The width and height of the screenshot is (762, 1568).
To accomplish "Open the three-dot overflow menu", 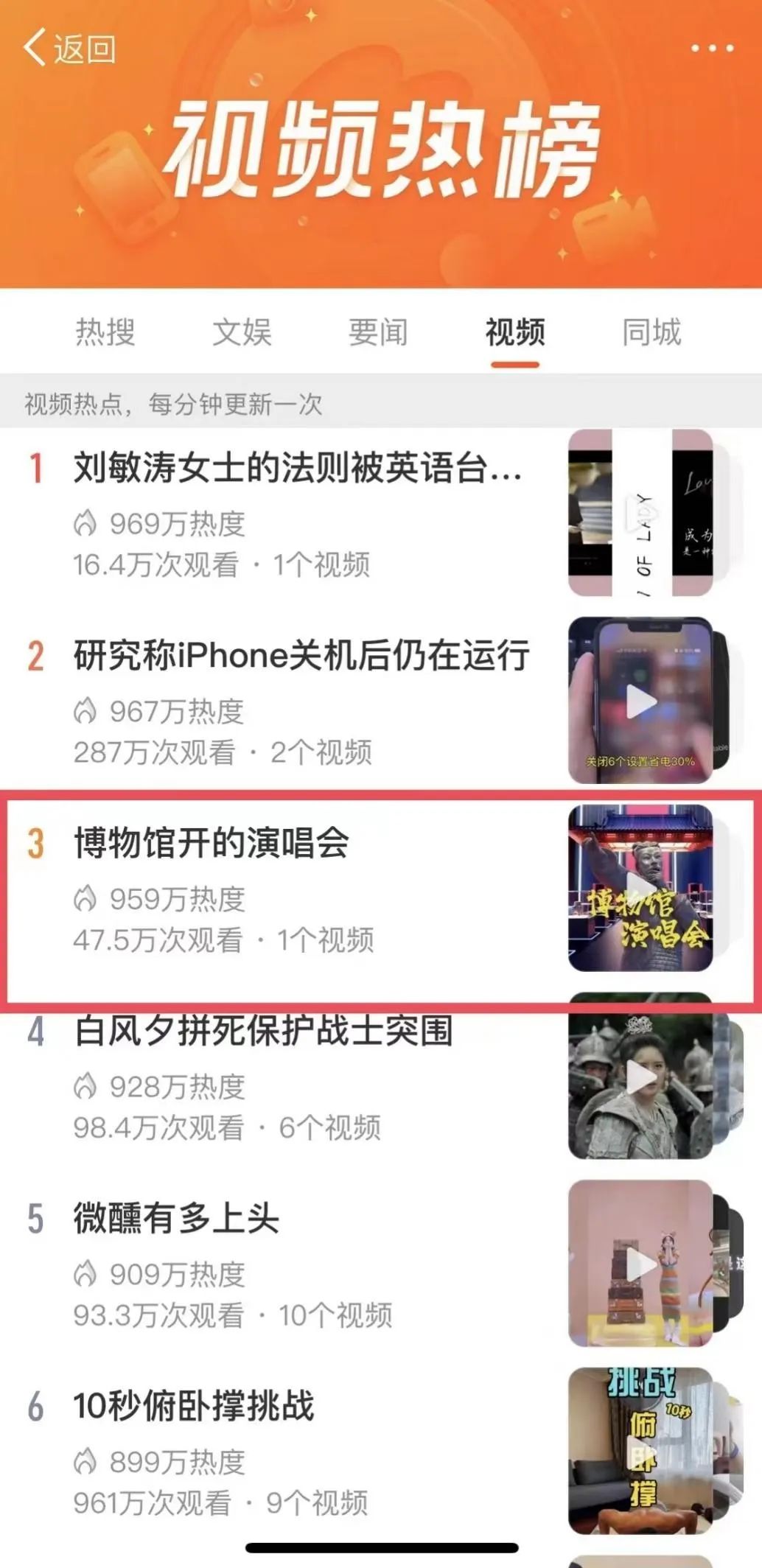I will tap(712, 49).
